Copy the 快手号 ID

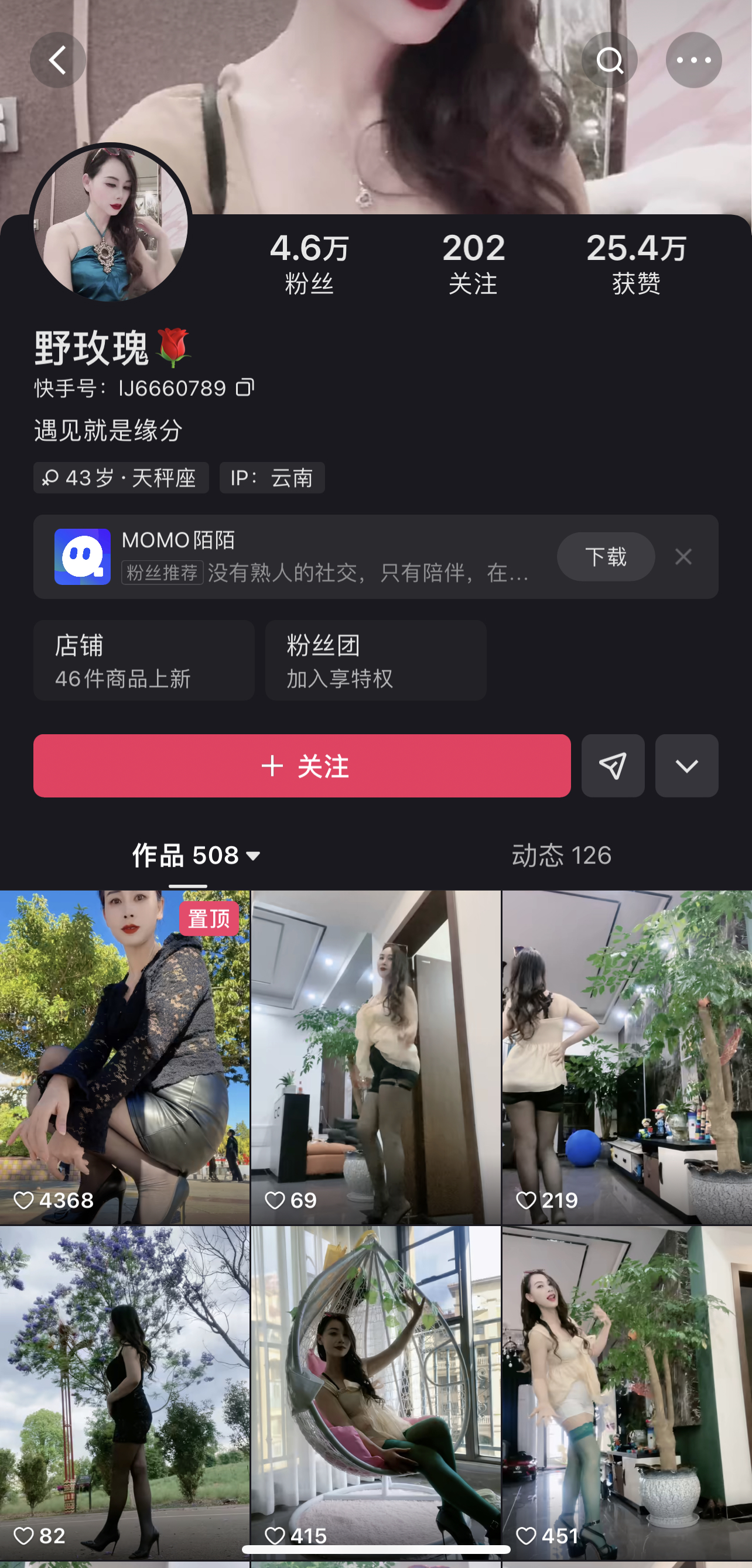(x=245, y=387)
